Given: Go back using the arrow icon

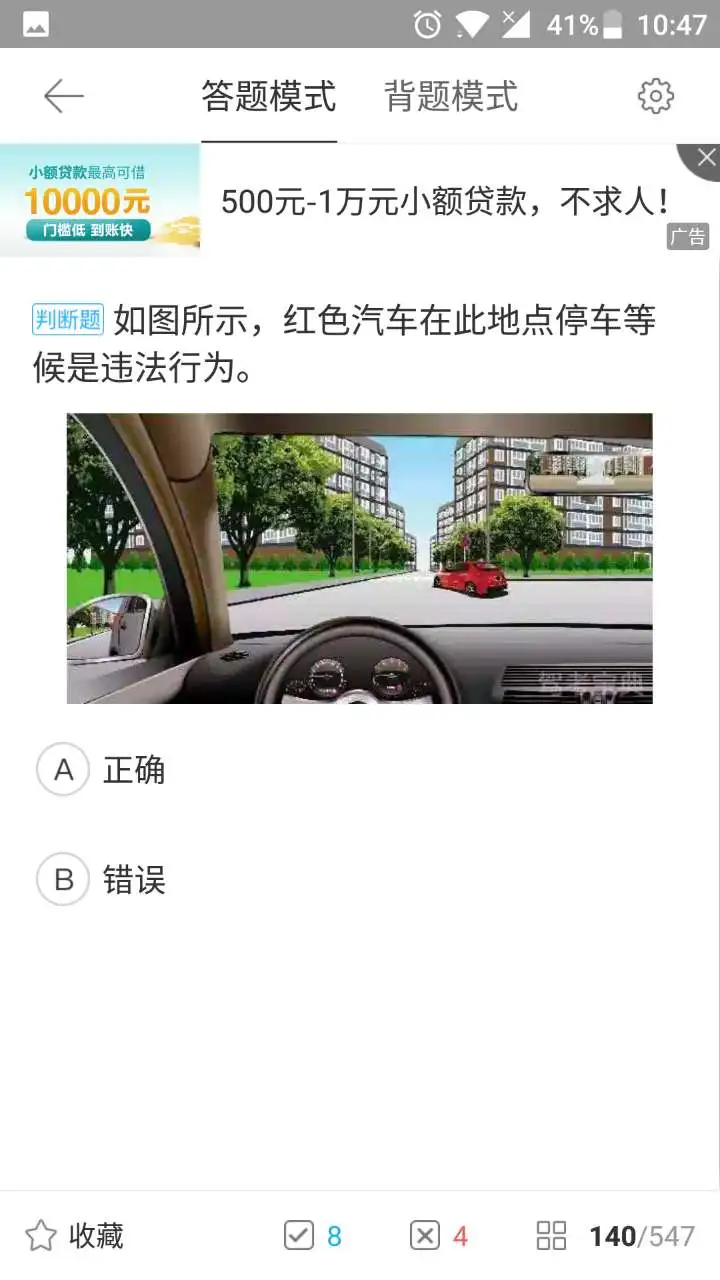Looking at the screenshot, I should (x=63, y=96).
